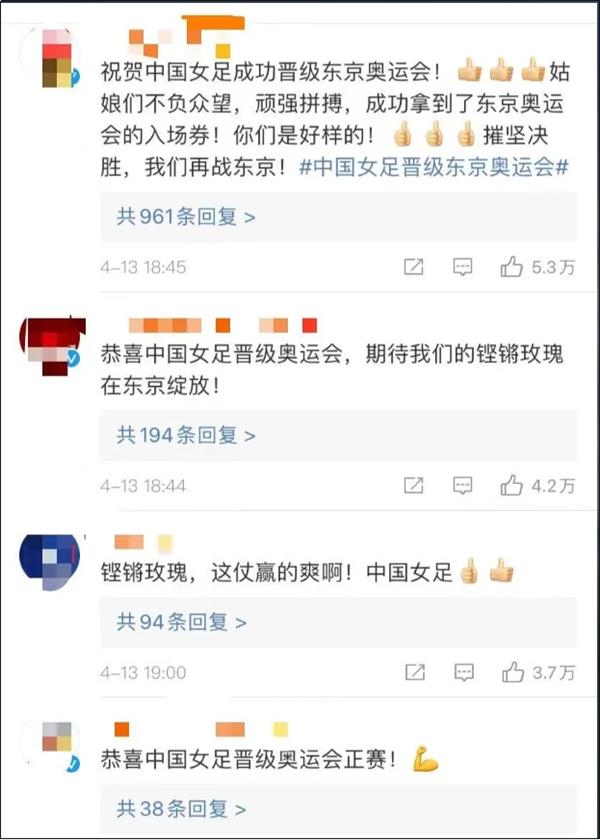
Task: Open the #中国女足晋级东京奥运会# hashtag
Action: click(434, 167)
